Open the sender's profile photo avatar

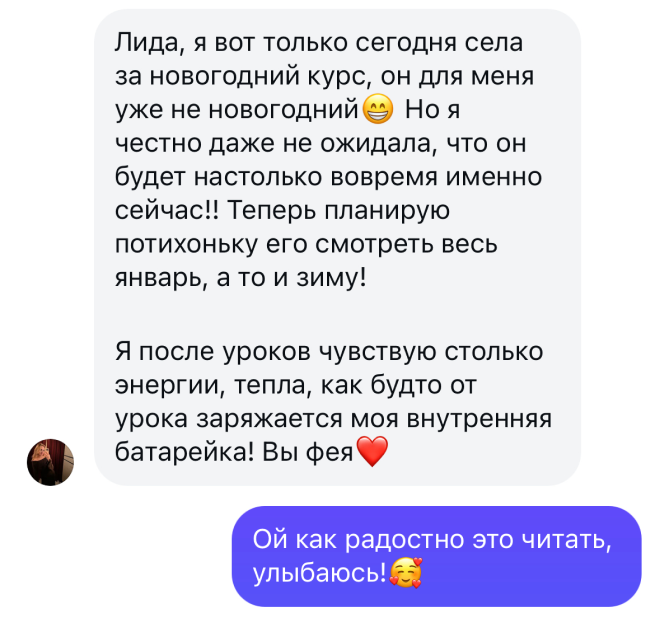tap(50, 461)
